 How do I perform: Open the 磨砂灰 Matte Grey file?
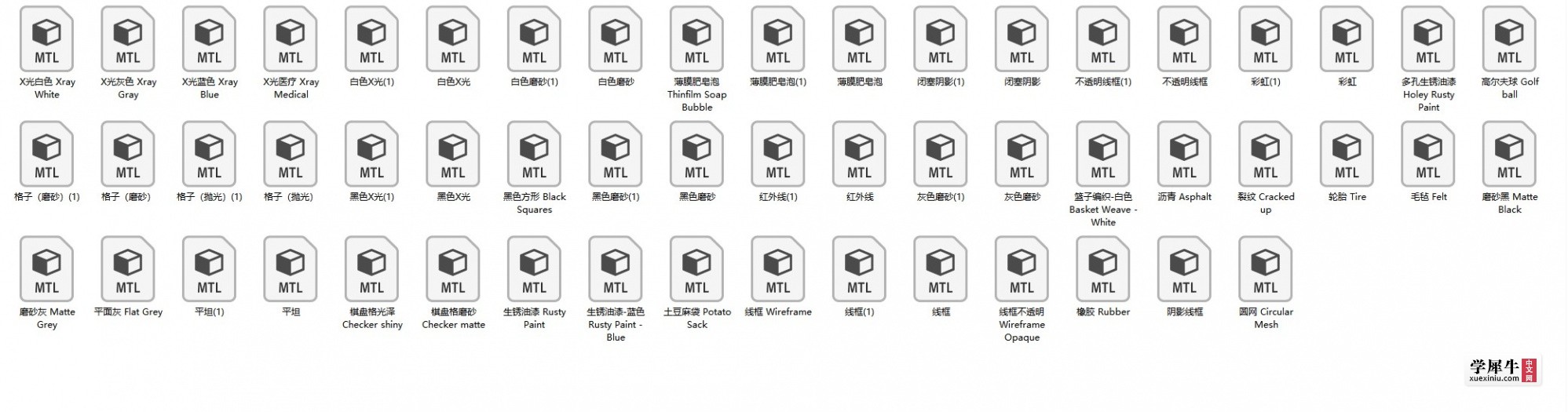pyautogui.click(x=46, y=268)
